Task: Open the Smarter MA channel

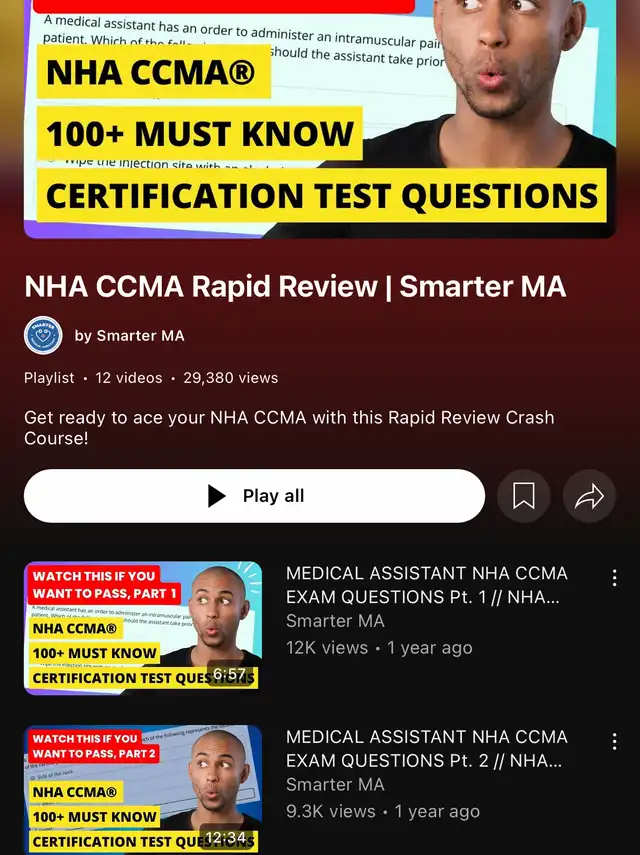Action: [x=129, y=336]
